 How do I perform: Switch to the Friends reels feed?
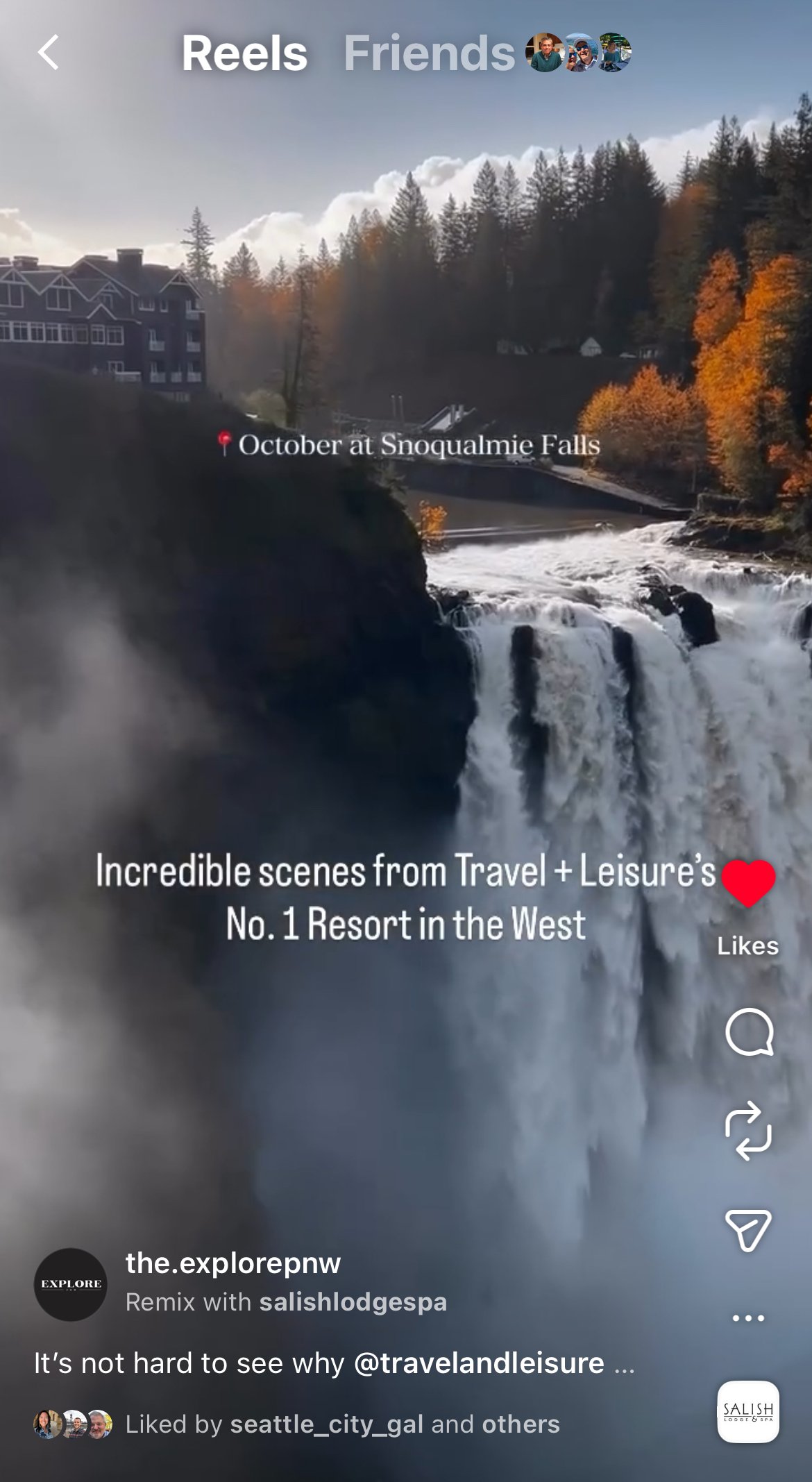tap(427, 52)
